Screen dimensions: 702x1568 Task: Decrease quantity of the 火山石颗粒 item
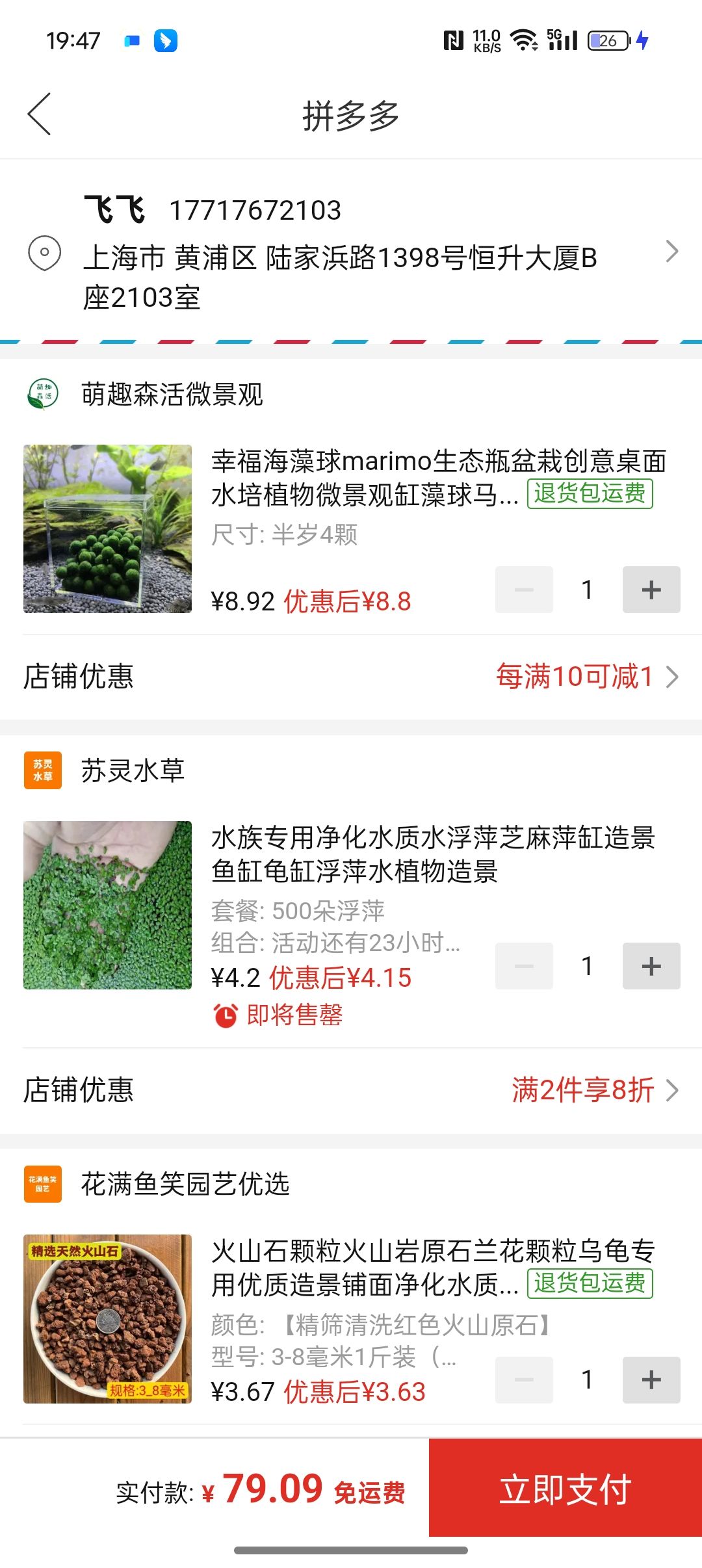point(524,1379)
